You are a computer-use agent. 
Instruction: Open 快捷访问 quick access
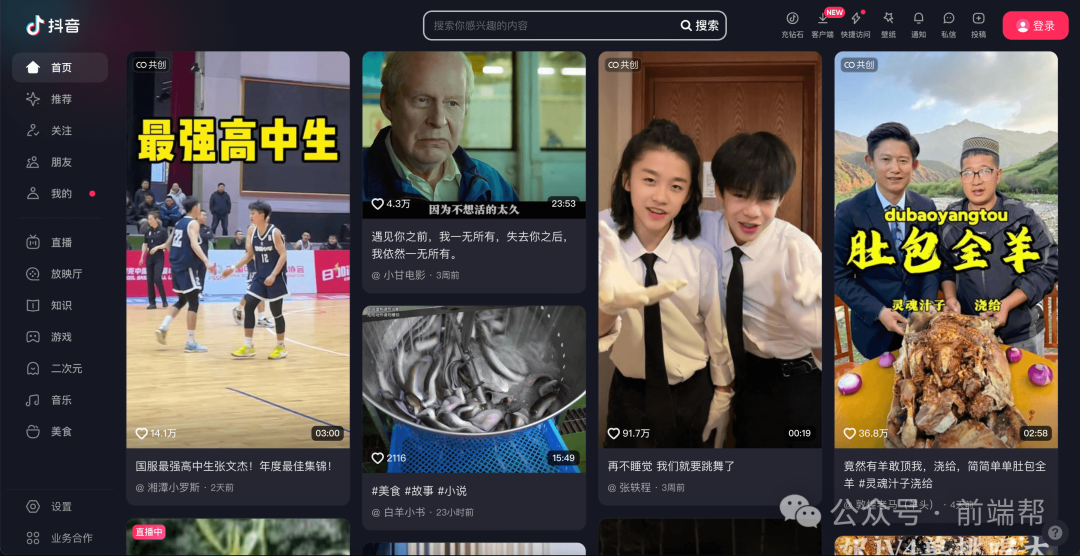coord(855,24)
